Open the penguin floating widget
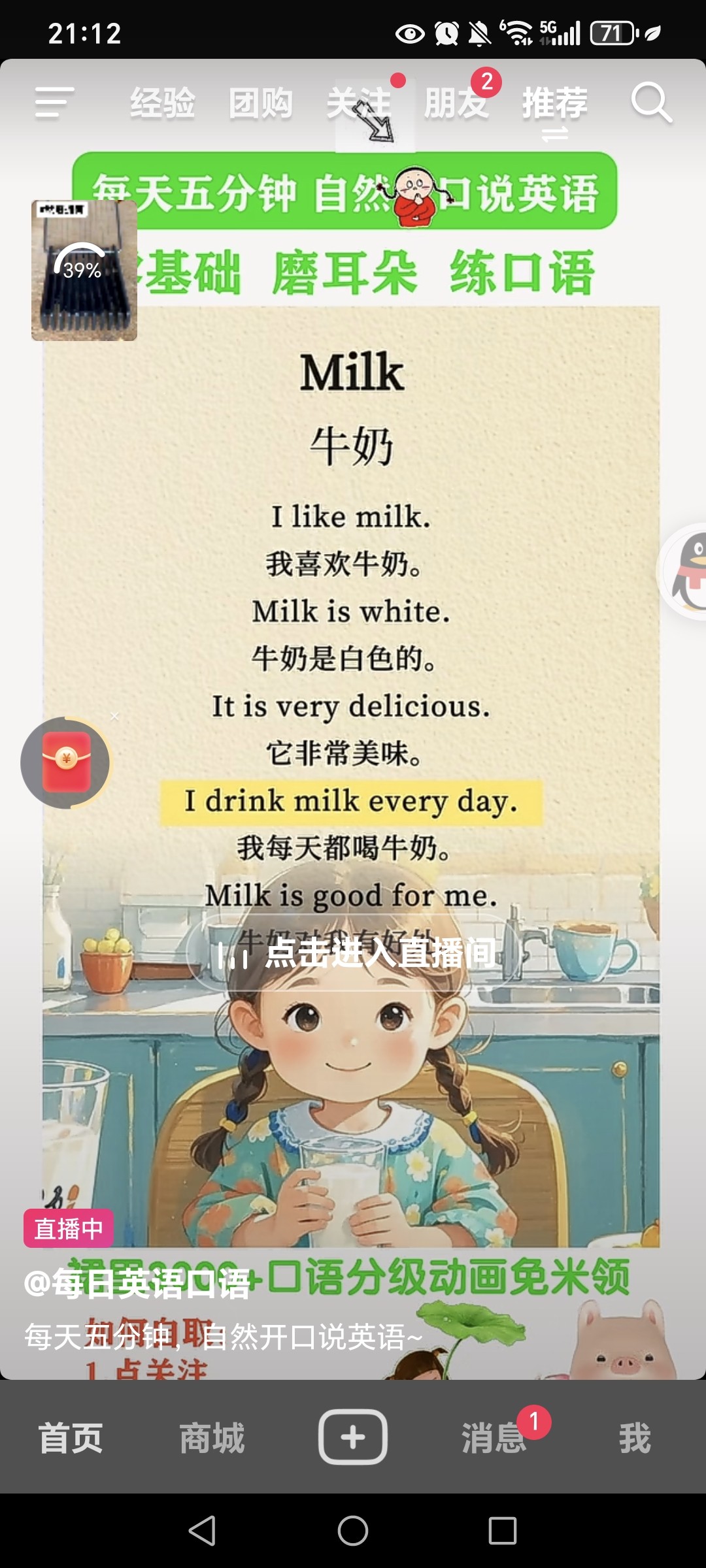 pyautogui.click(x=686, y=571)
